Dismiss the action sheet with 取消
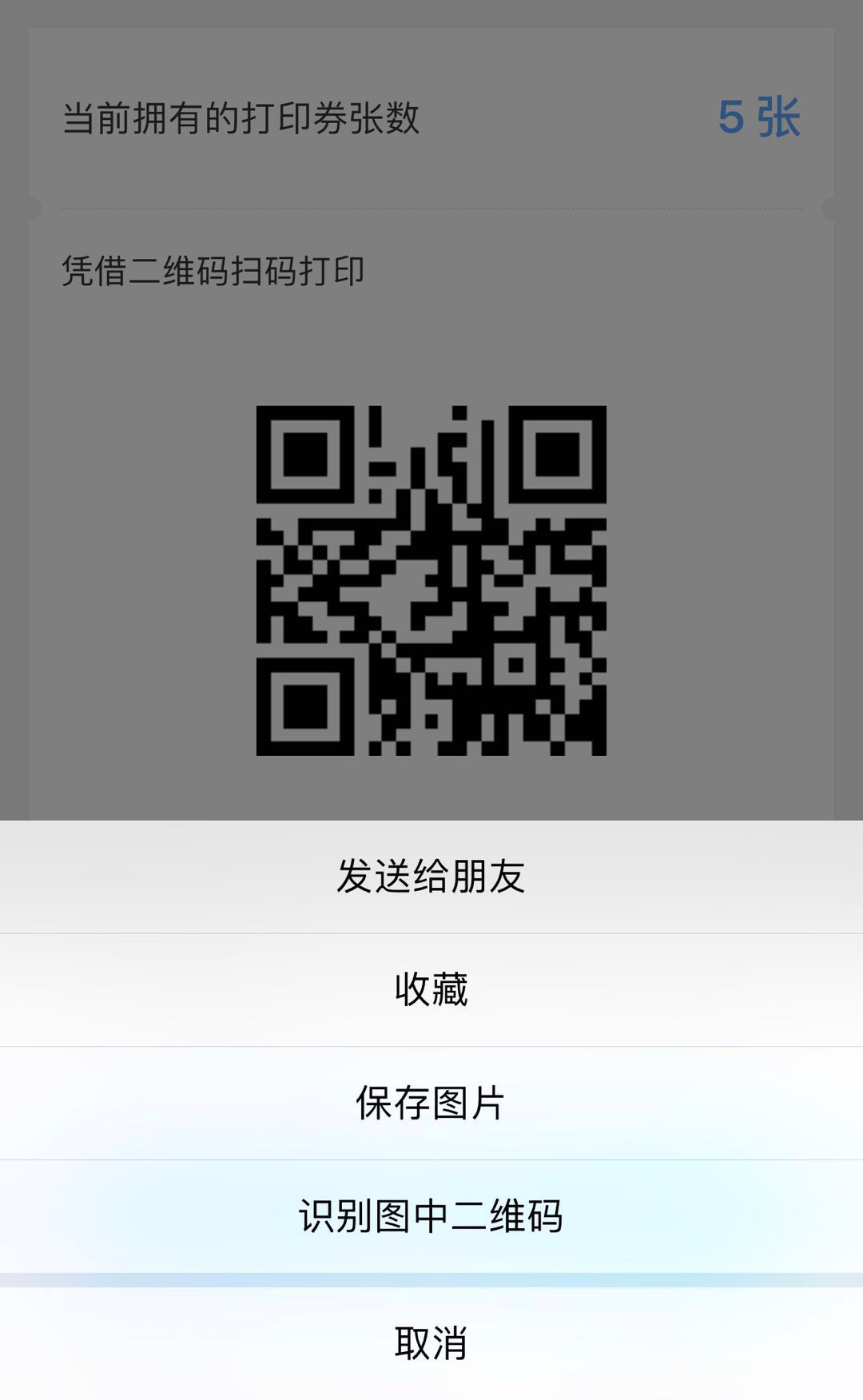 click(431, 1343)
